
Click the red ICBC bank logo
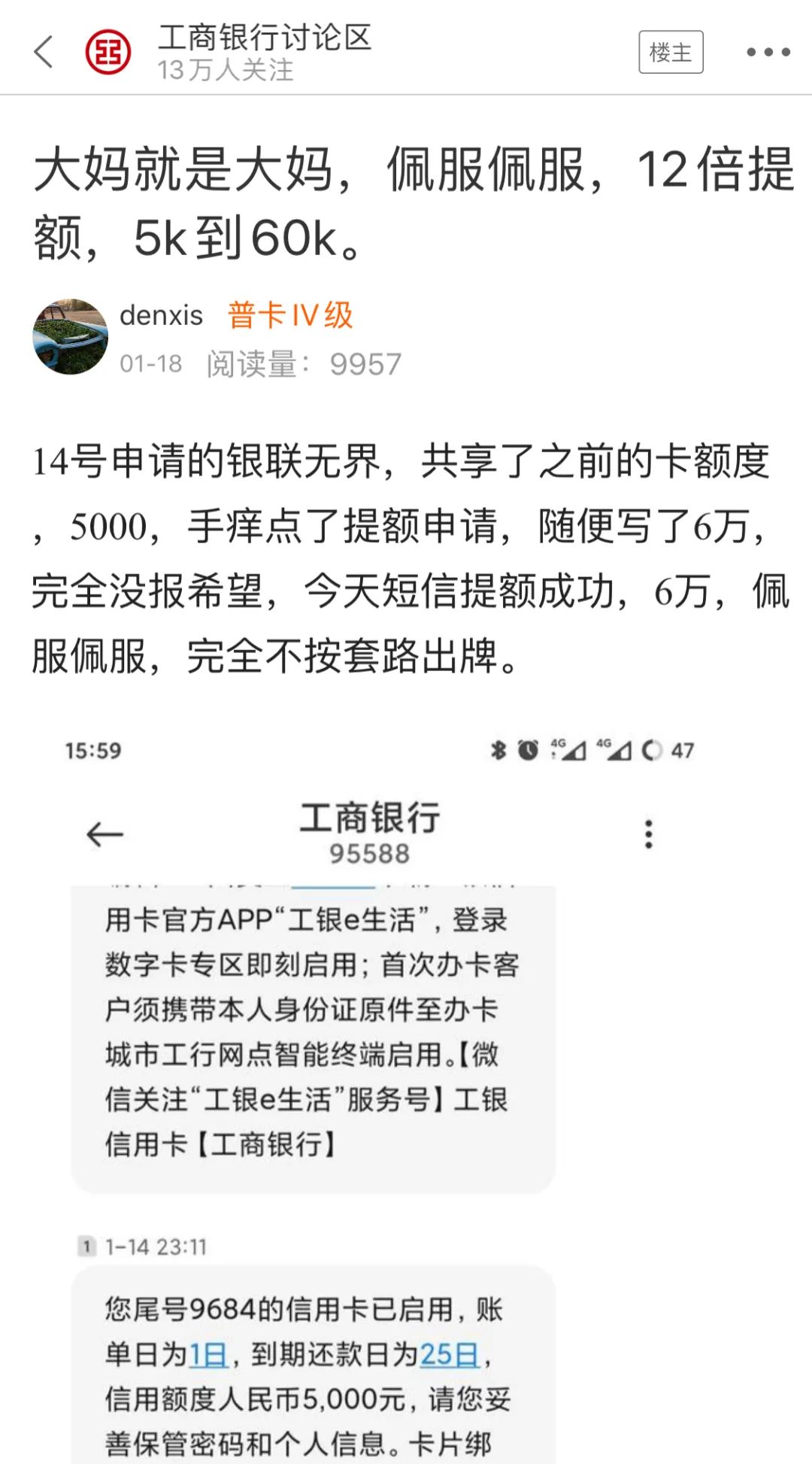(x=110, y=50)
